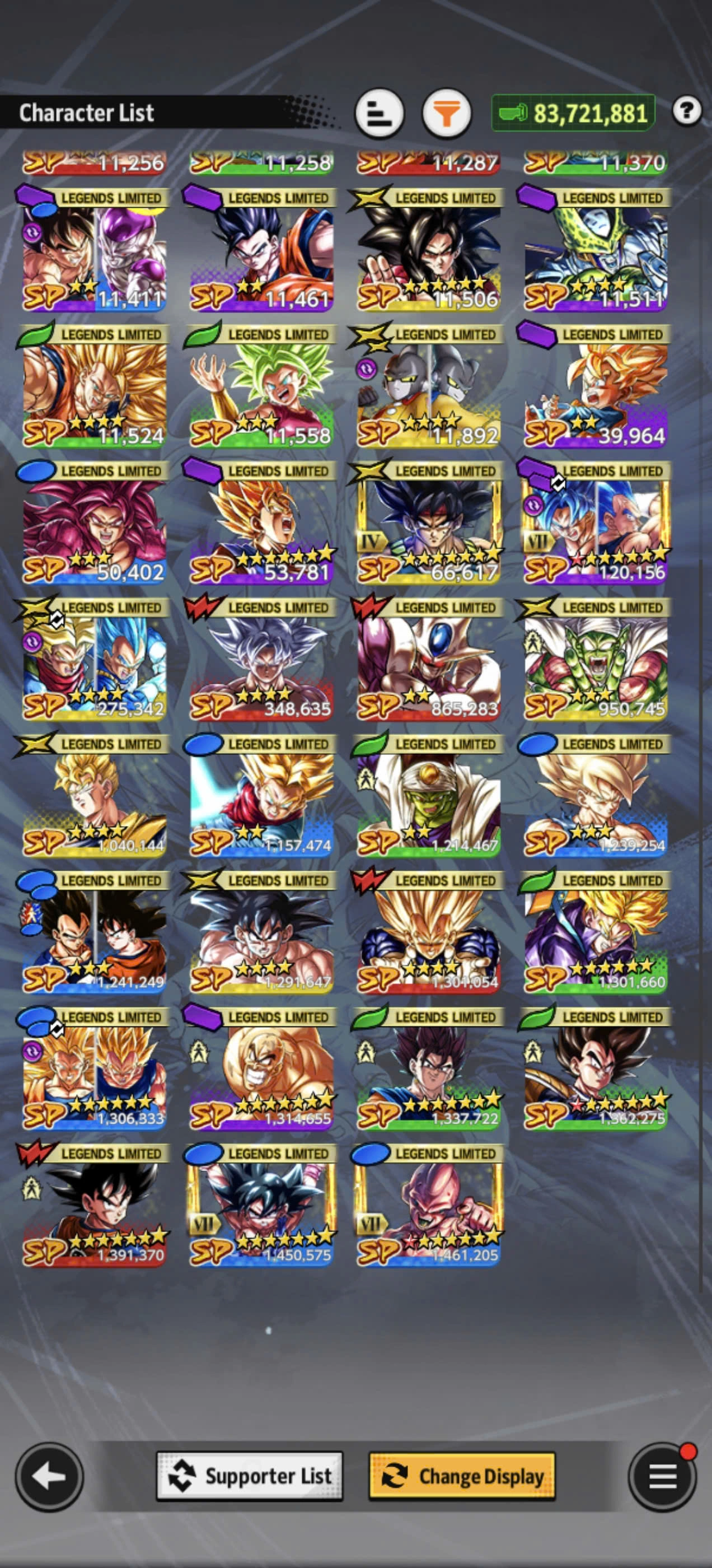The image size is (712, 1568).
Task: Open the hamburger menu button
Action: click(662, 1477)
